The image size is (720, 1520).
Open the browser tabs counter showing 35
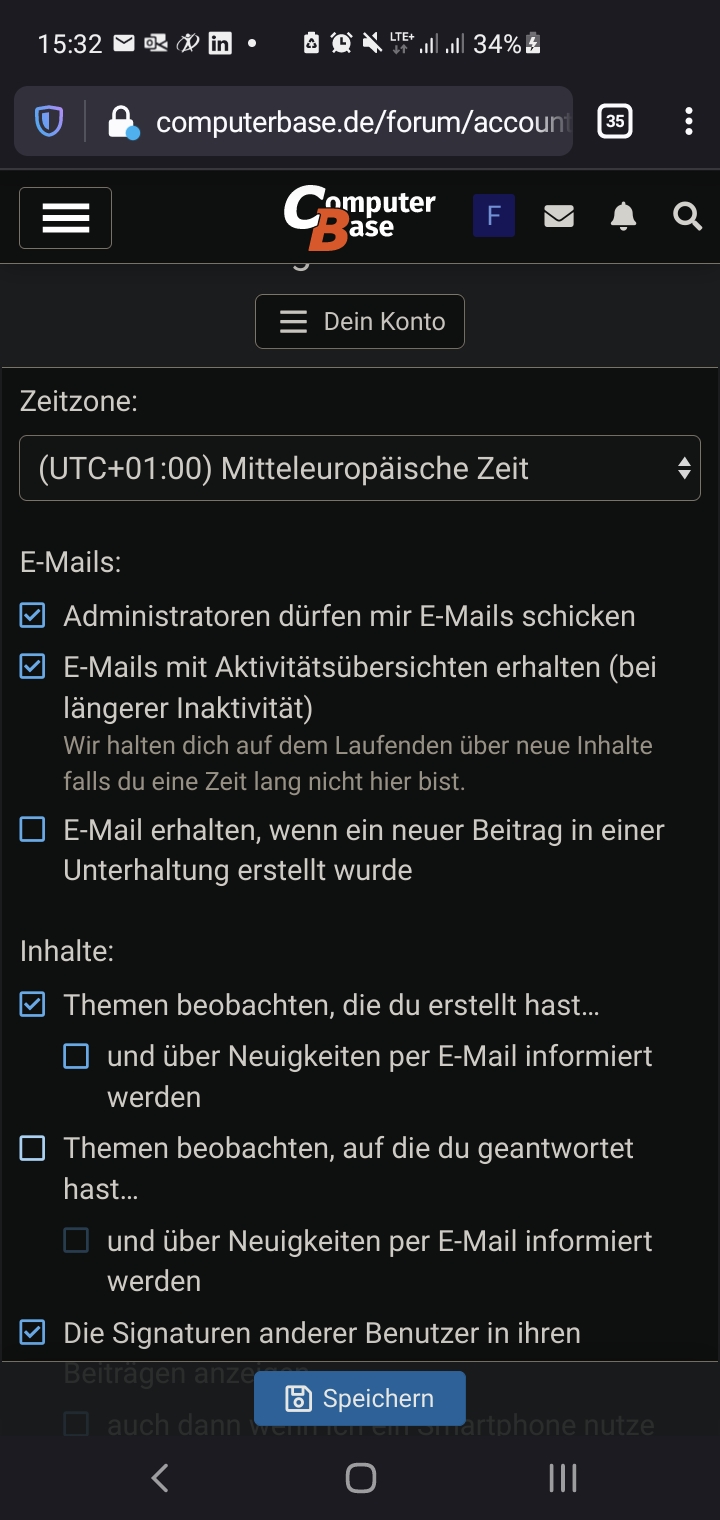pyautogui.click(x=615, y=122)
